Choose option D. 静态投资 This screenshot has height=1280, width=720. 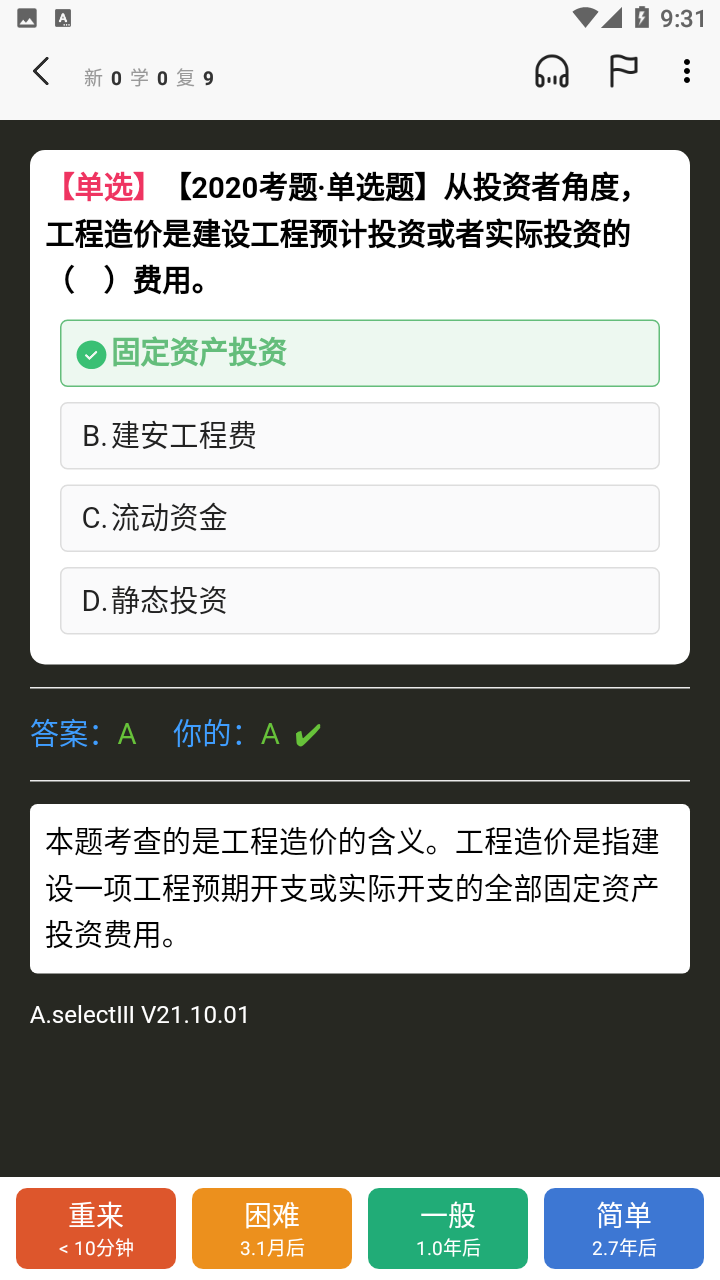click(360, 601)
